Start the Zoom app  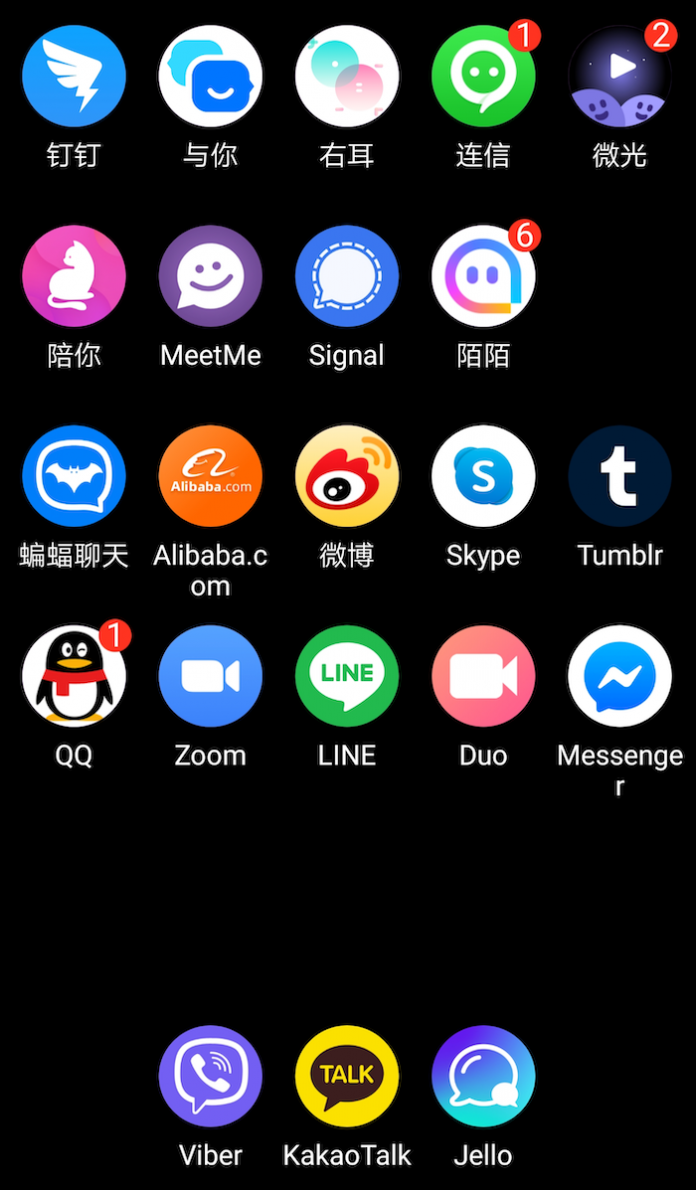click(x=210, y=677)
